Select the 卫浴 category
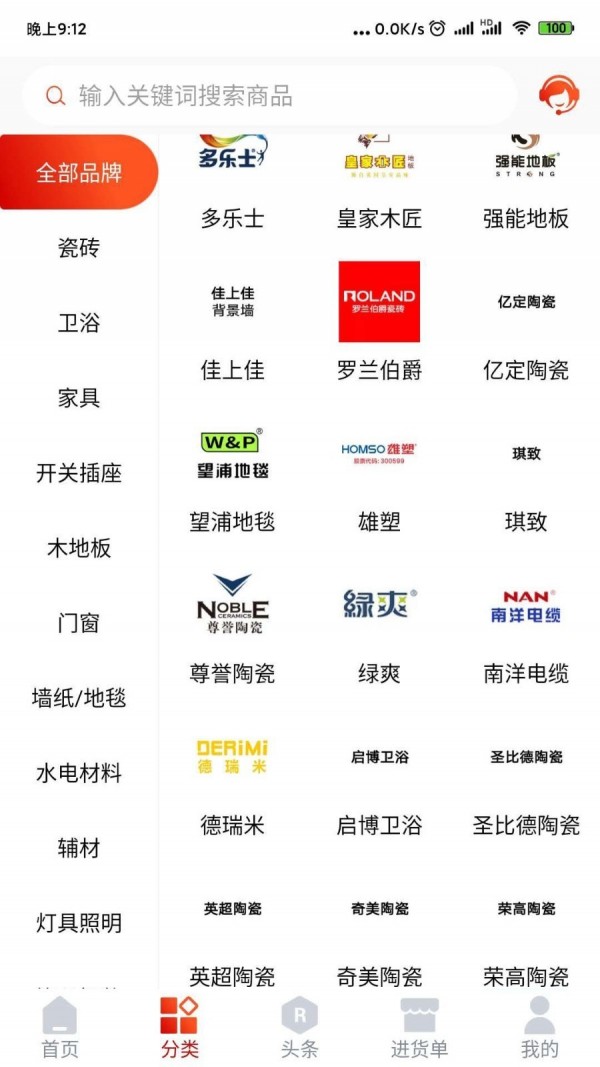The width and height of the screenshot is (600, 1067). pyautogui.click(x=79, y=323)
